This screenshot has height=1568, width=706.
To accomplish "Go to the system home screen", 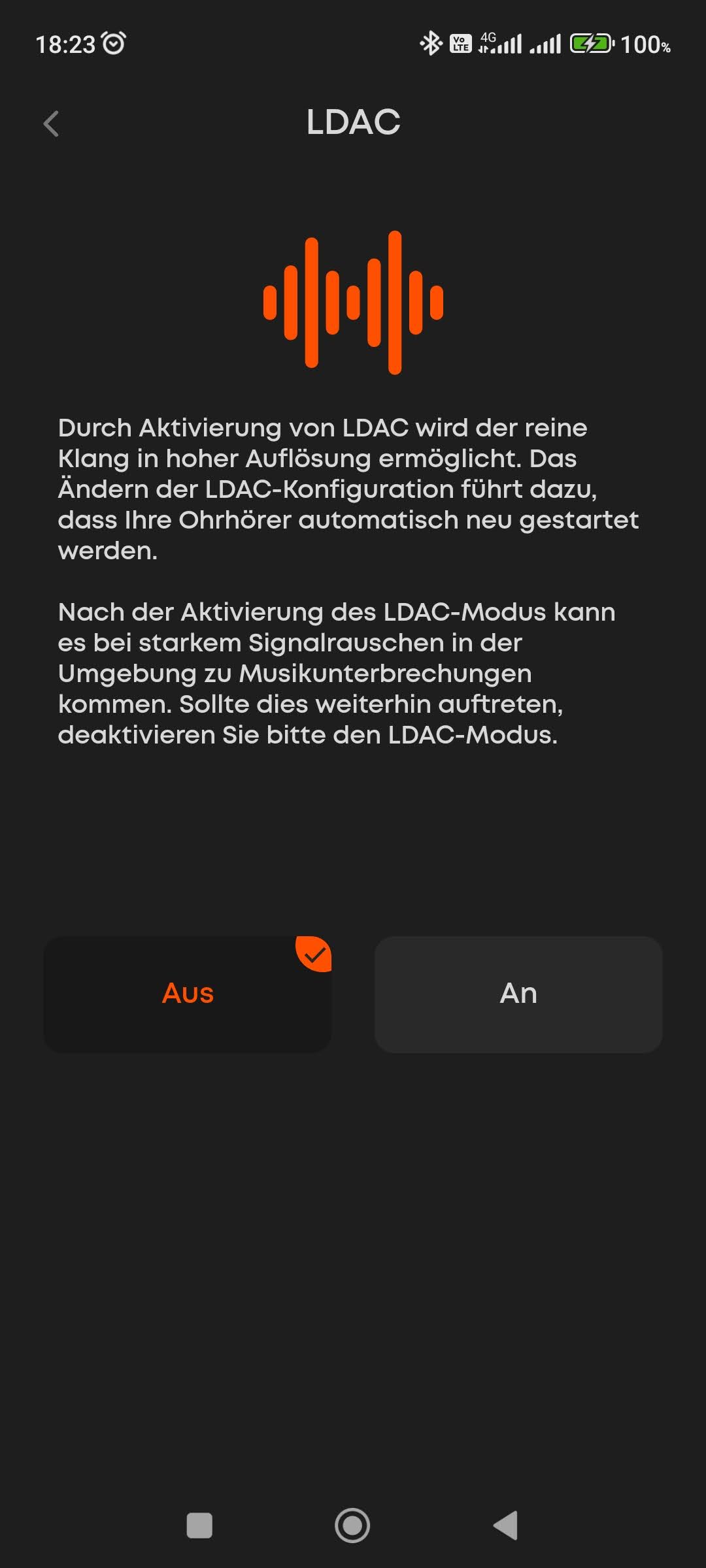I will click(352, 1526).
